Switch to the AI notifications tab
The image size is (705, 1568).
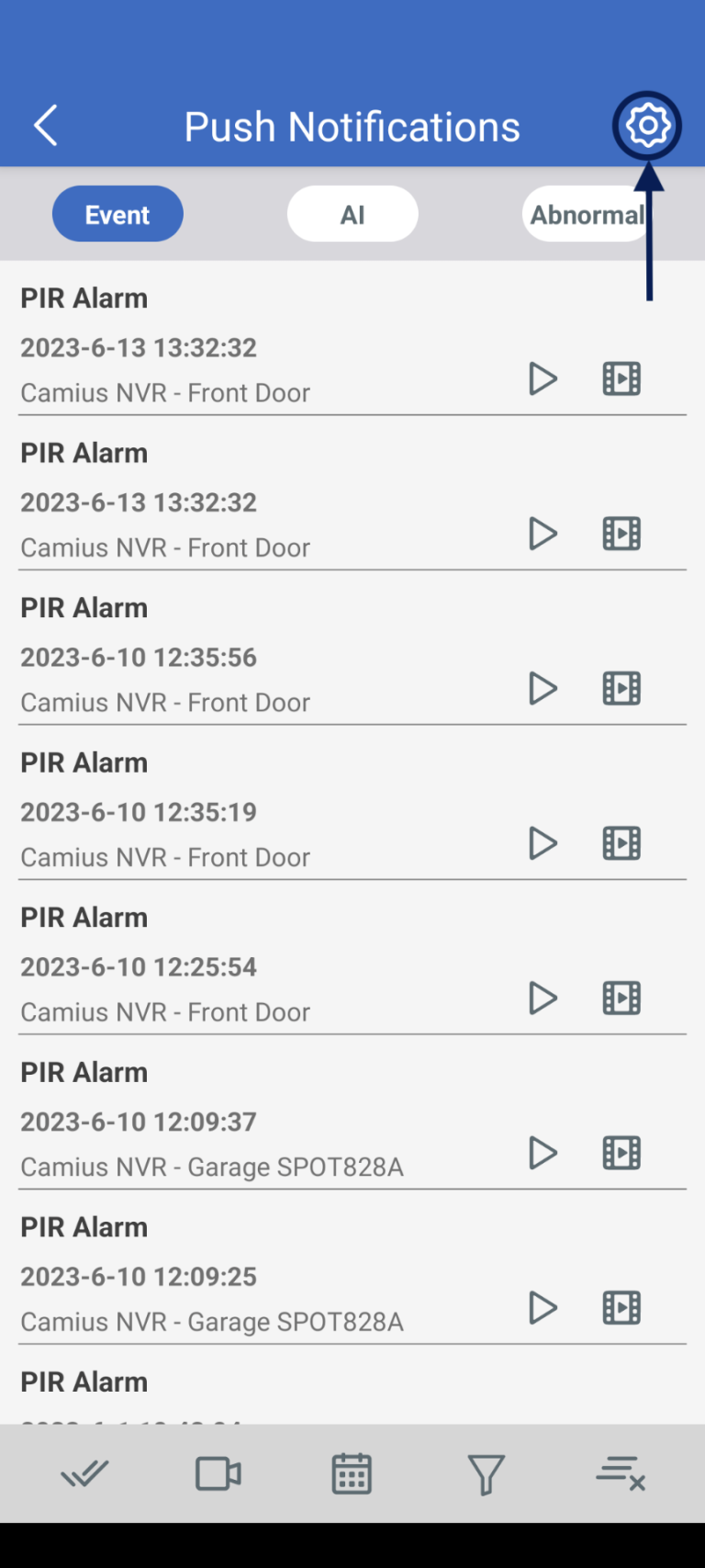click(352, 213)
